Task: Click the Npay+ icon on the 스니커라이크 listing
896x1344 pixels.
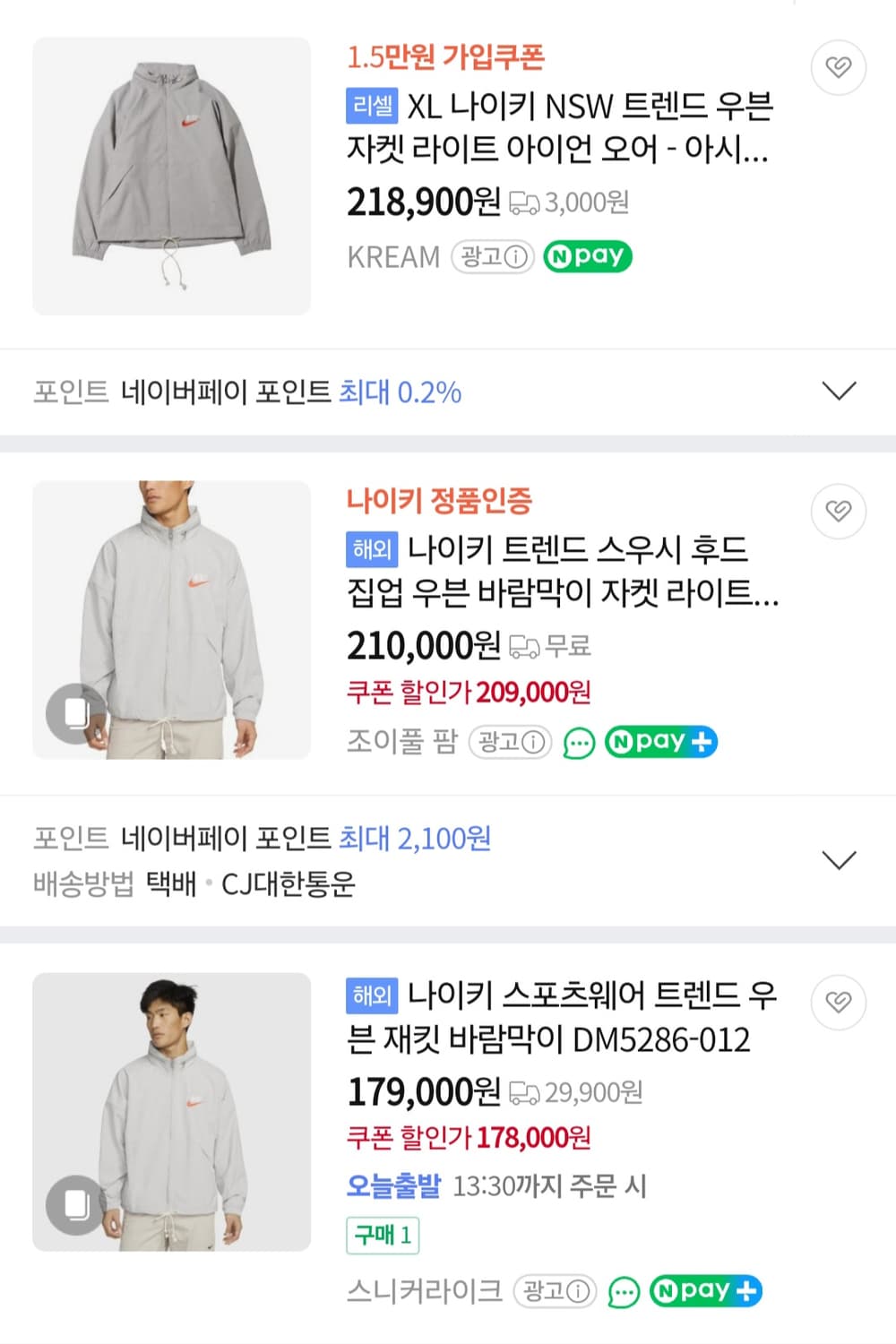Action: (x=705, y=1291)
